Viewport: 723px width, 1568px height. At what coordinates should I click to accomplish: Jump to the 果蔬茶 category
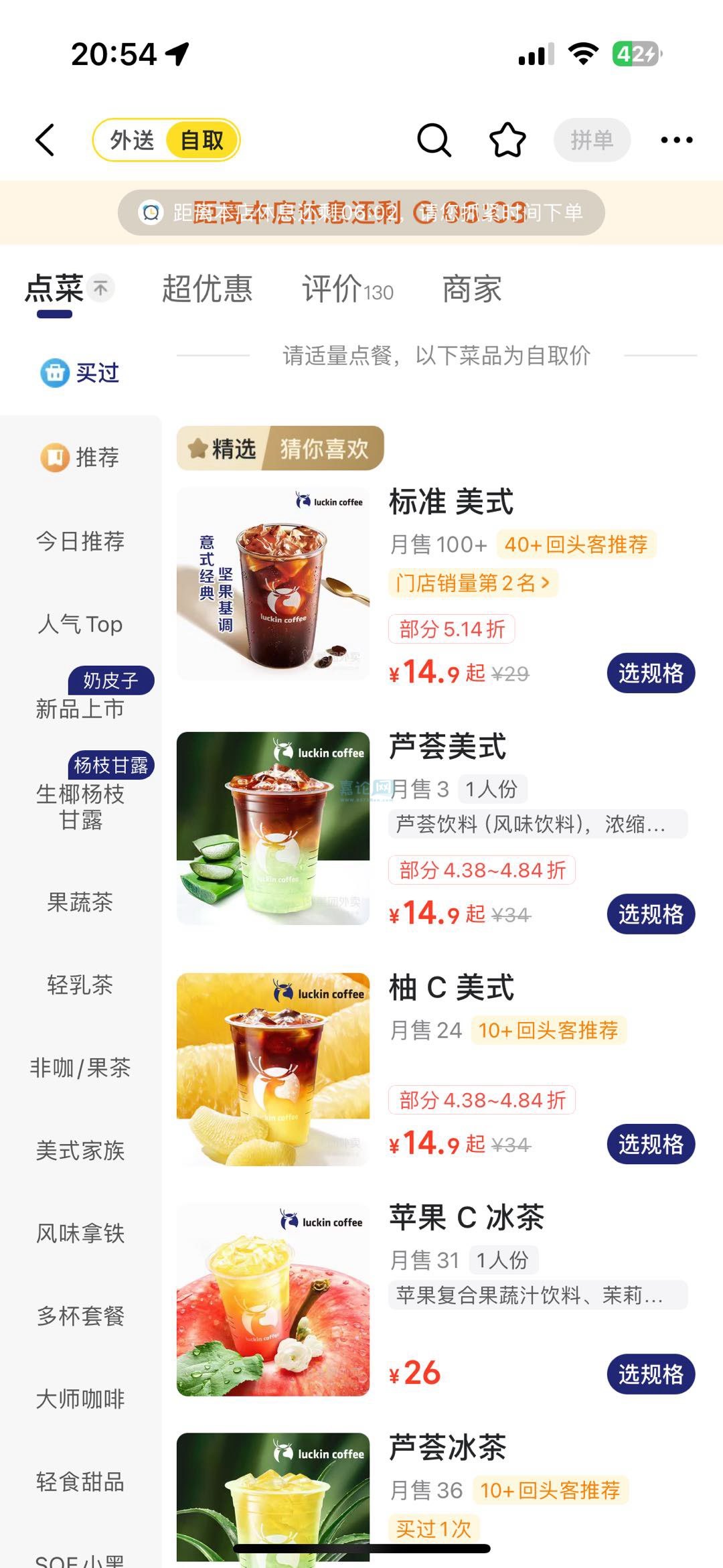80,902
